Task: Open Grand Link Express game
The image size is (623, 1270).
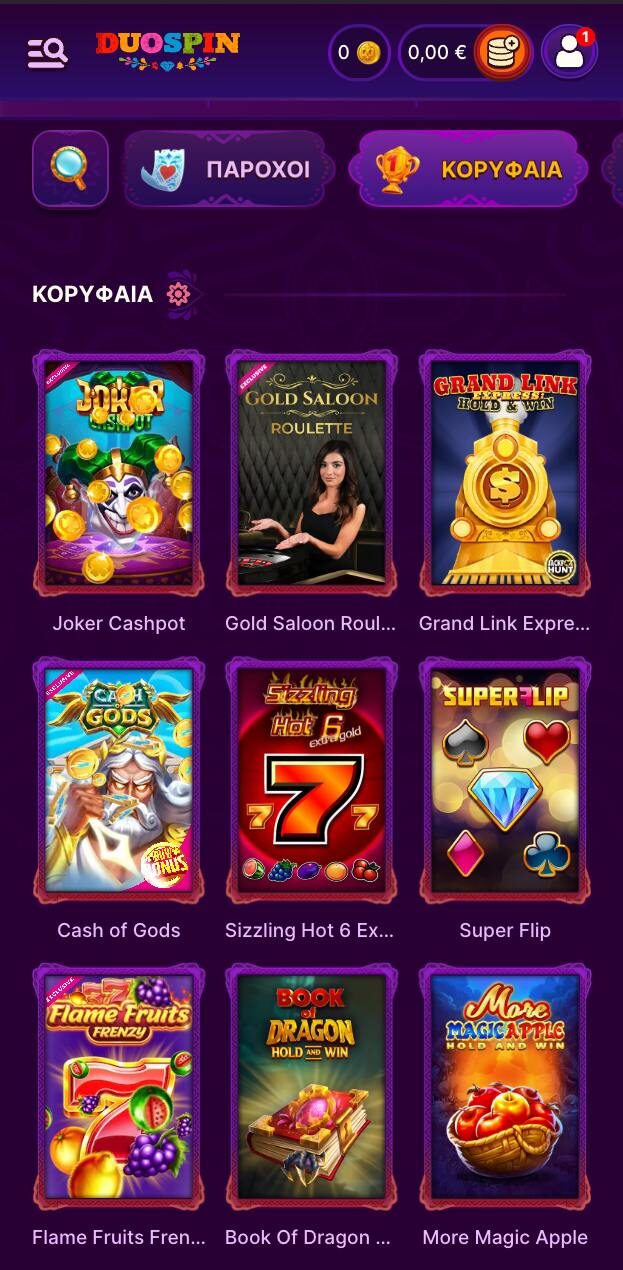Action: [x=504, y=472]
